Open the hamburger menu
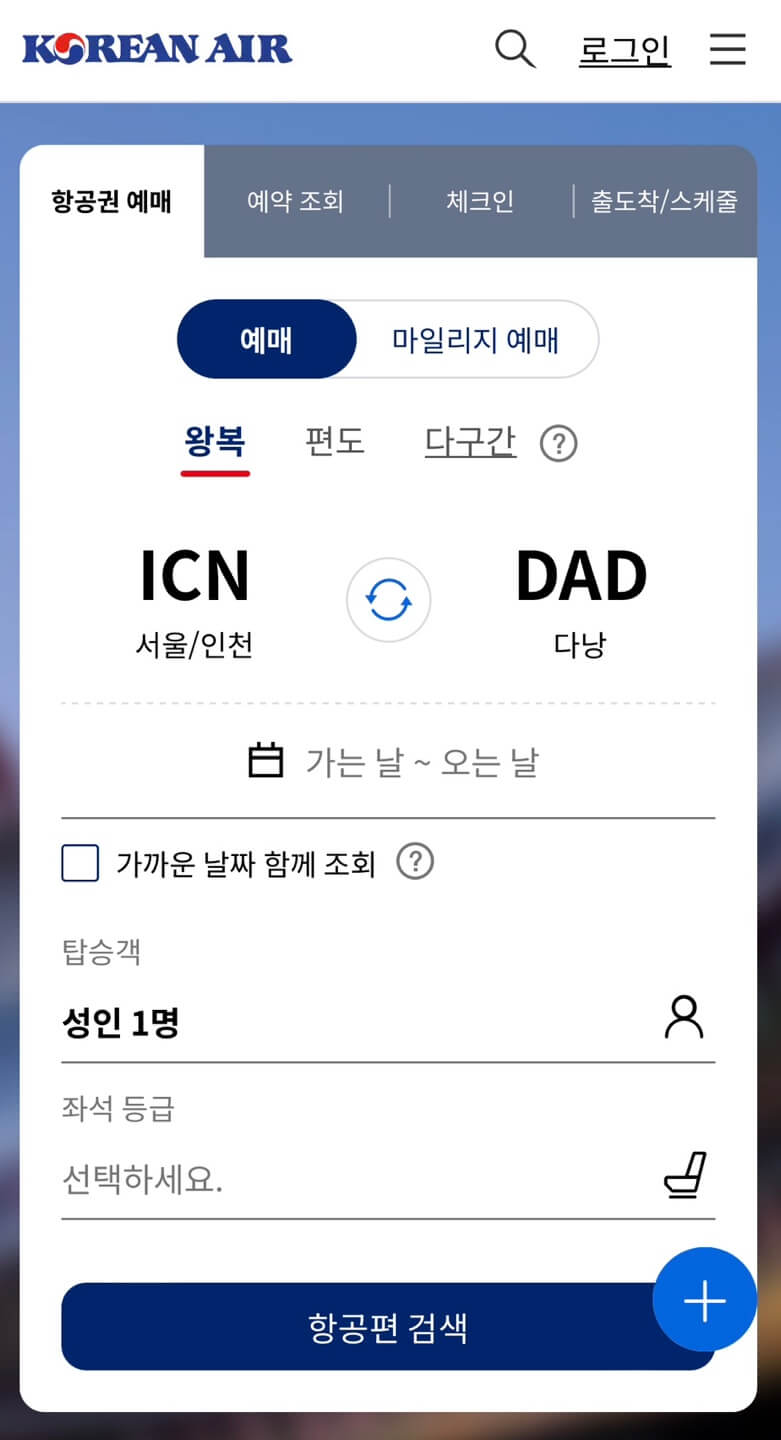 [x=727, y=50]
